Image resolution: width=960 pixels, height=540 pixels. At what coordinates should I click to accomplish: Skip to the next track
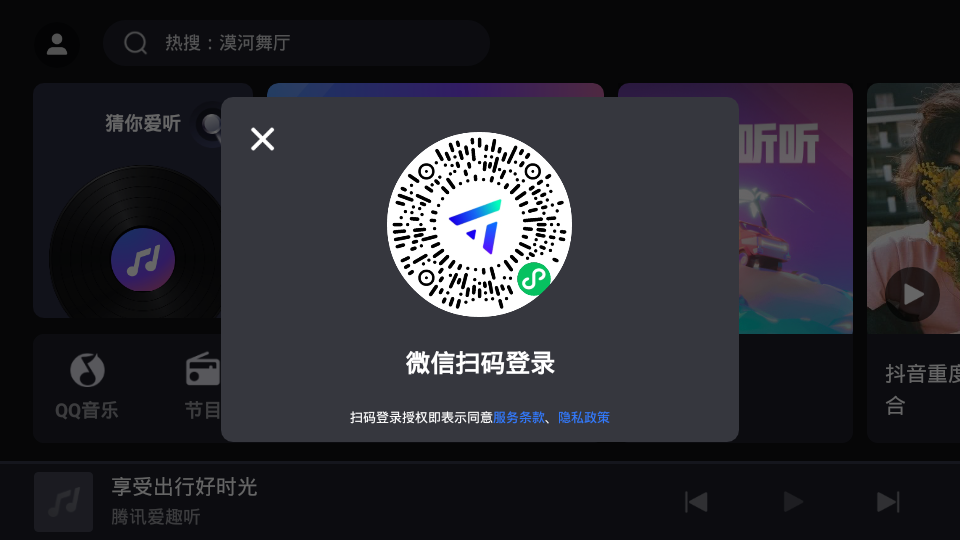pyautogui.click(x=887, y=502)
